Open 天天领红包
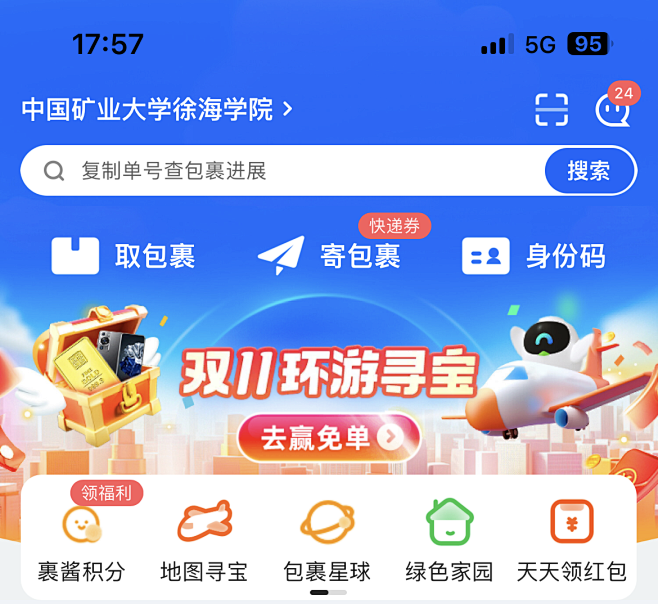658x604 pixels. point(572,542)
